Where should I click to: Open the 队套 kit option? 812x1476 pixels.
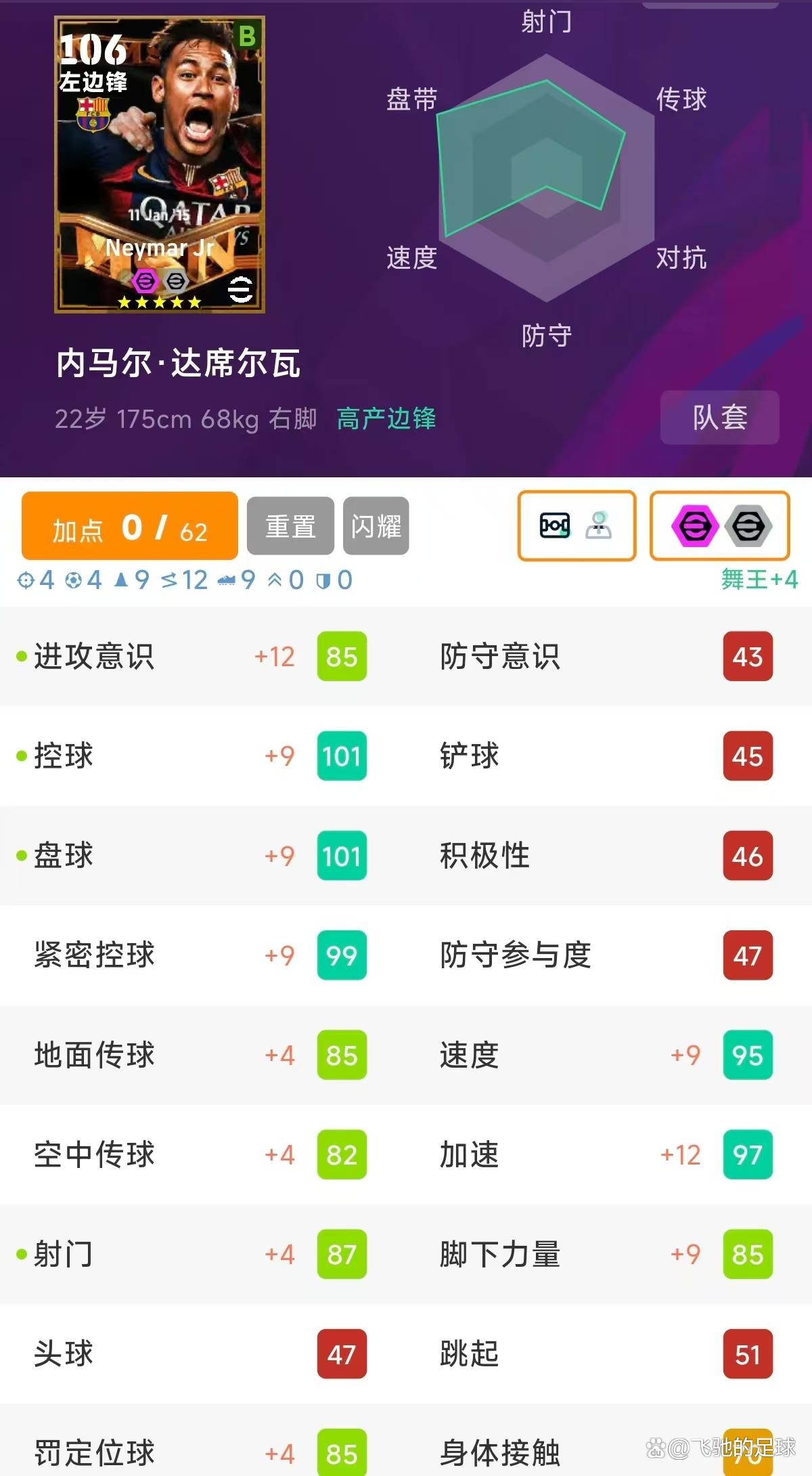pos(719,417)
